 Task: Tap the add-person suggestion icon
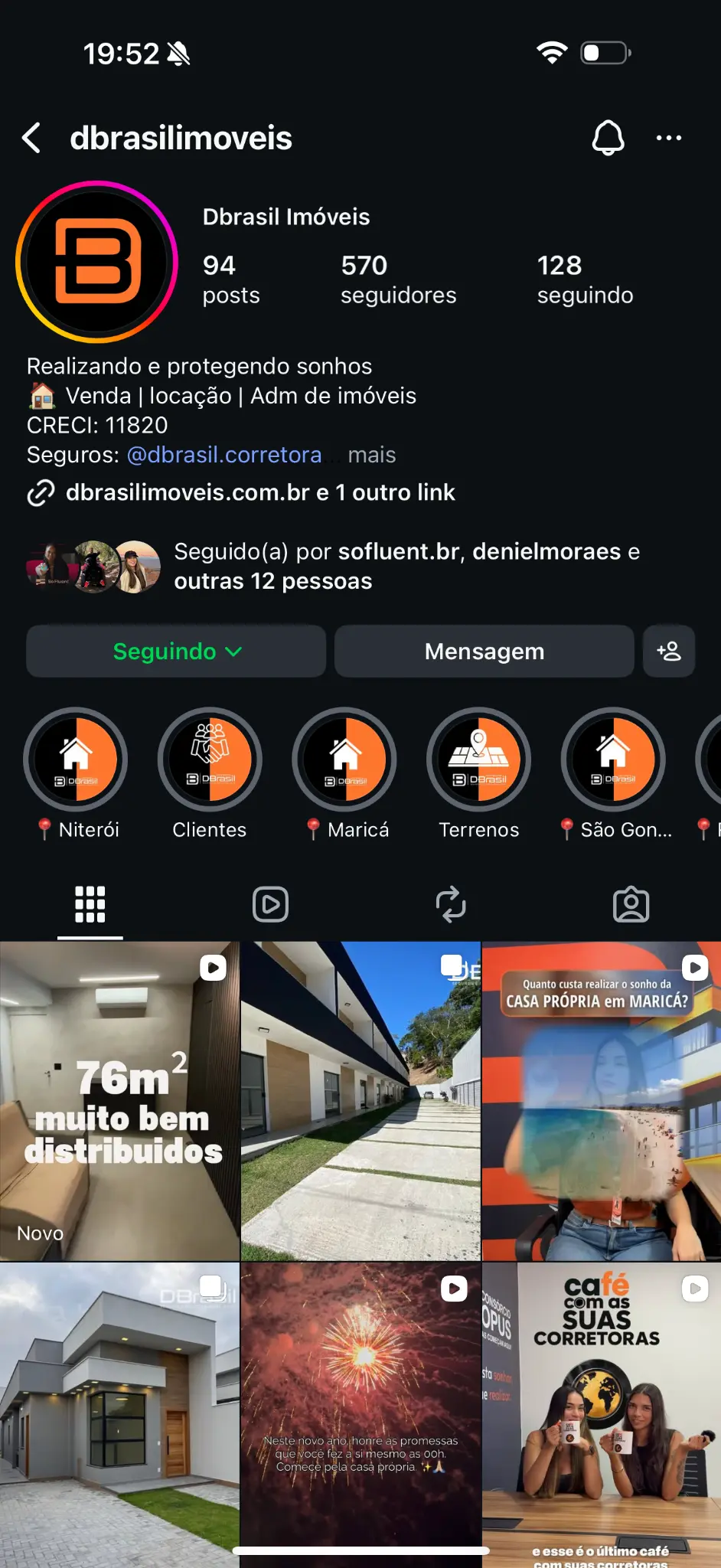[x=669, y=651]
